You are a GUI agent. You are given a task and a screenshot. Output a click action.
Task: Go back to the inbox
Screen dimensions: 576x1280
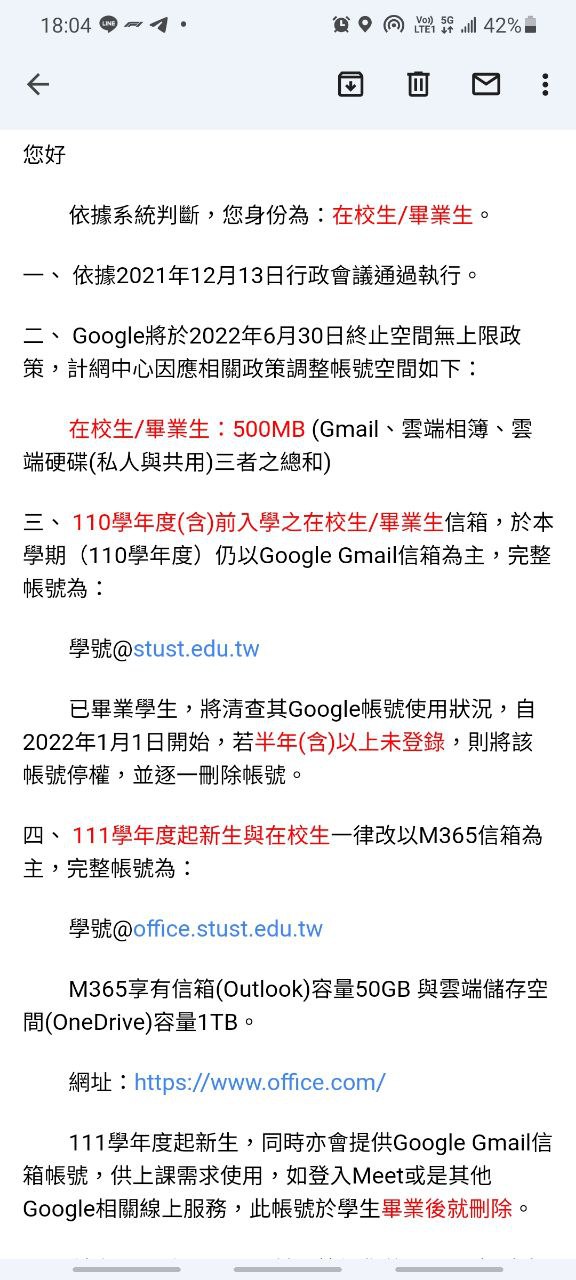[x=38, y=85]
